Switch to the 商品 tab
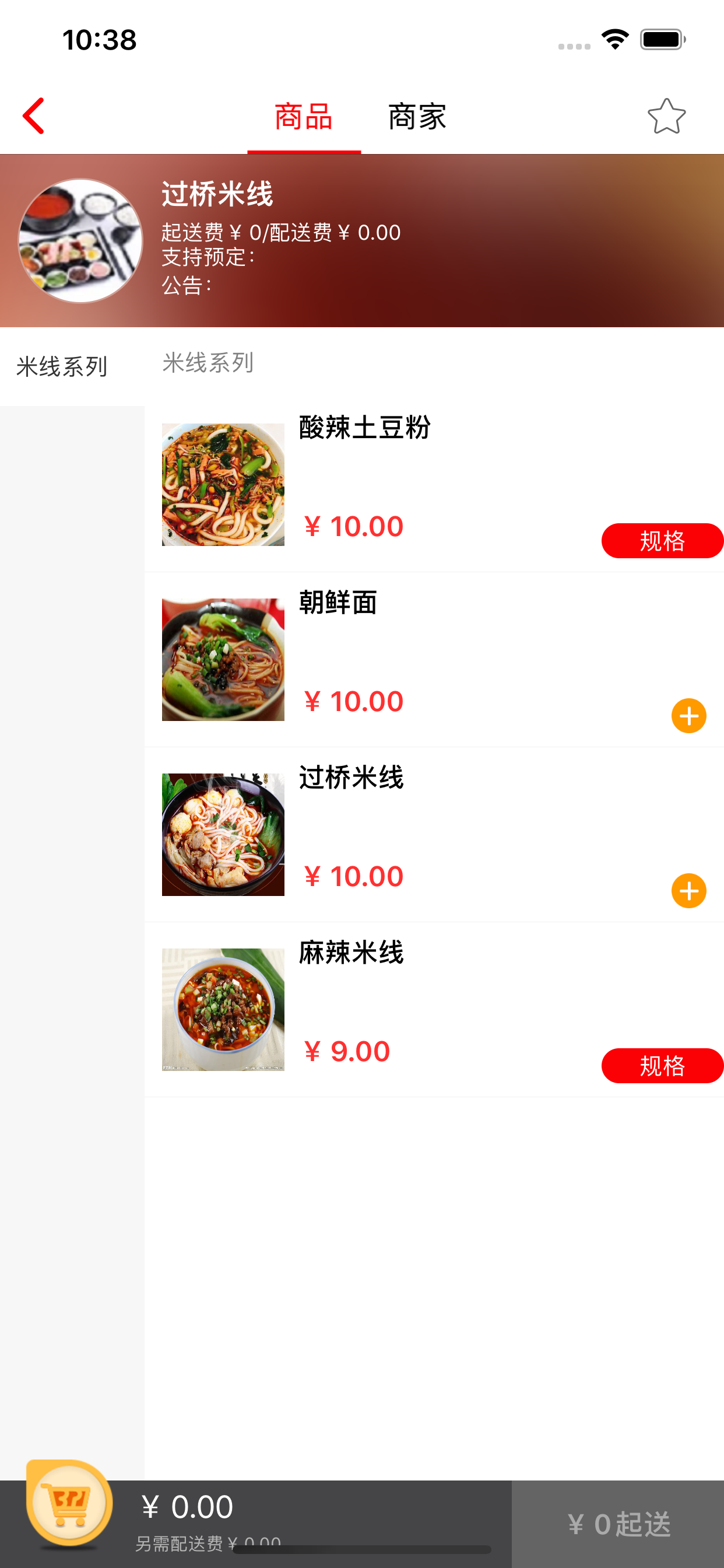 304,116
